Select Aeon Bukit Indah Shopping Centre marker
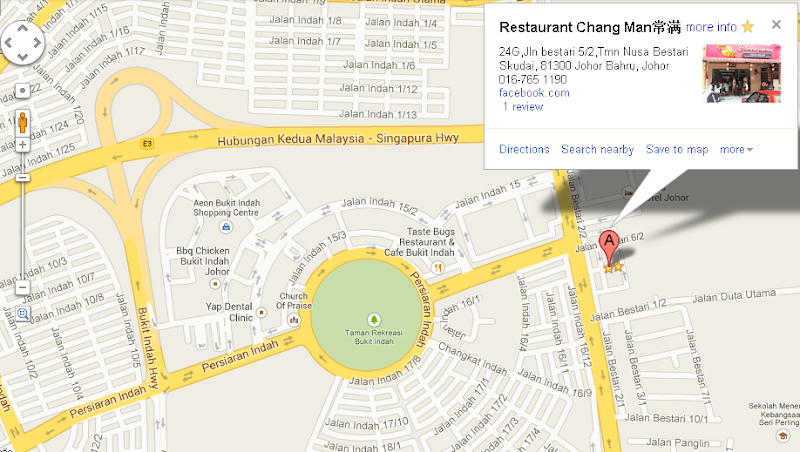This screenshot has width=800, height=452. coord(227,226)
